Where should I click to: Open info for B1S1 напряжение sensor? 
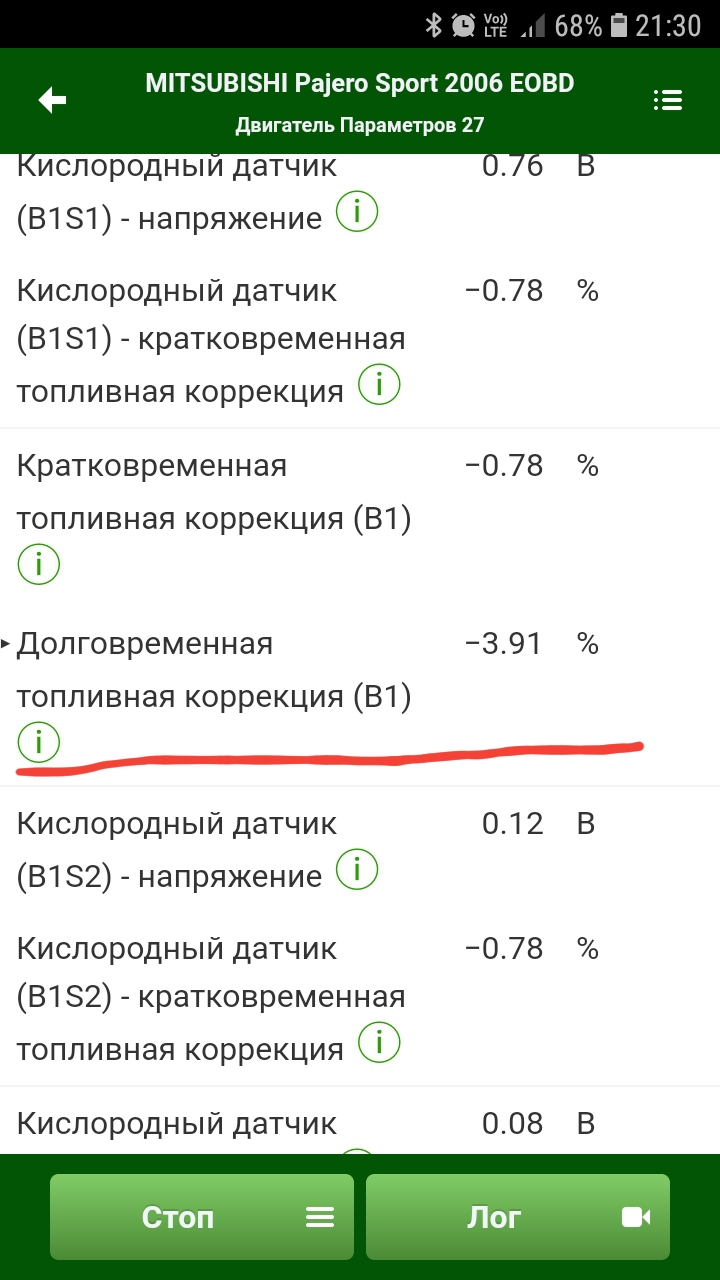357,214
